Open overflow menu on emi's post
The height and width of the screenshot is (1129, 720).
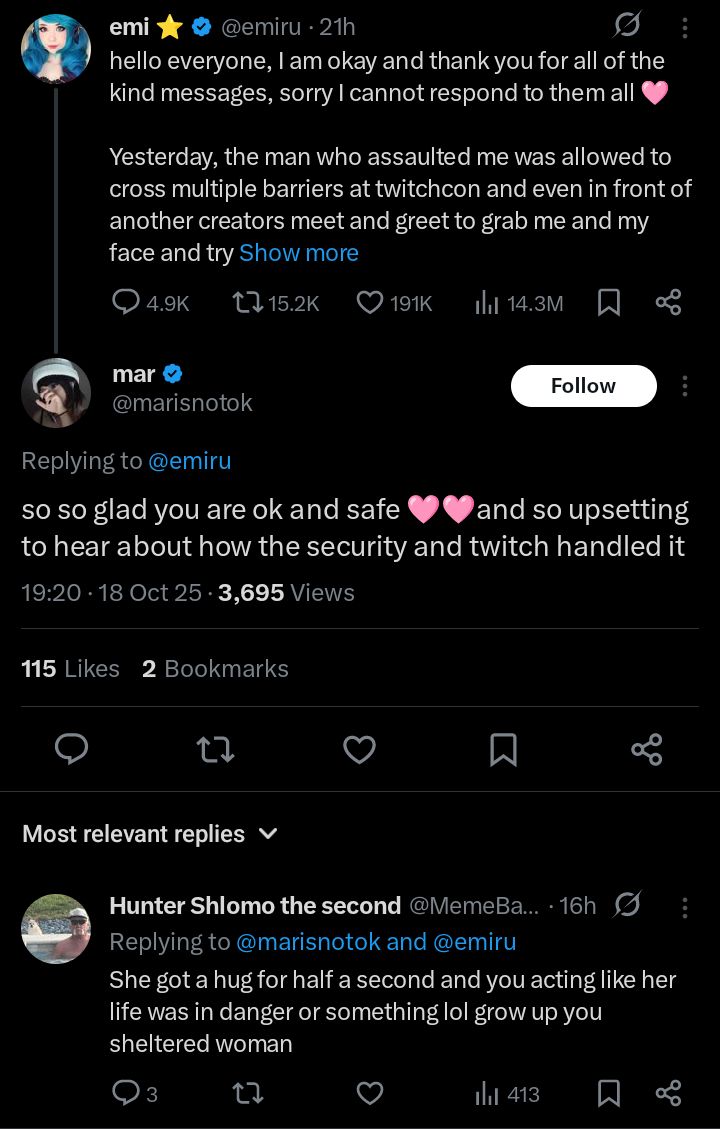point(684,28)
